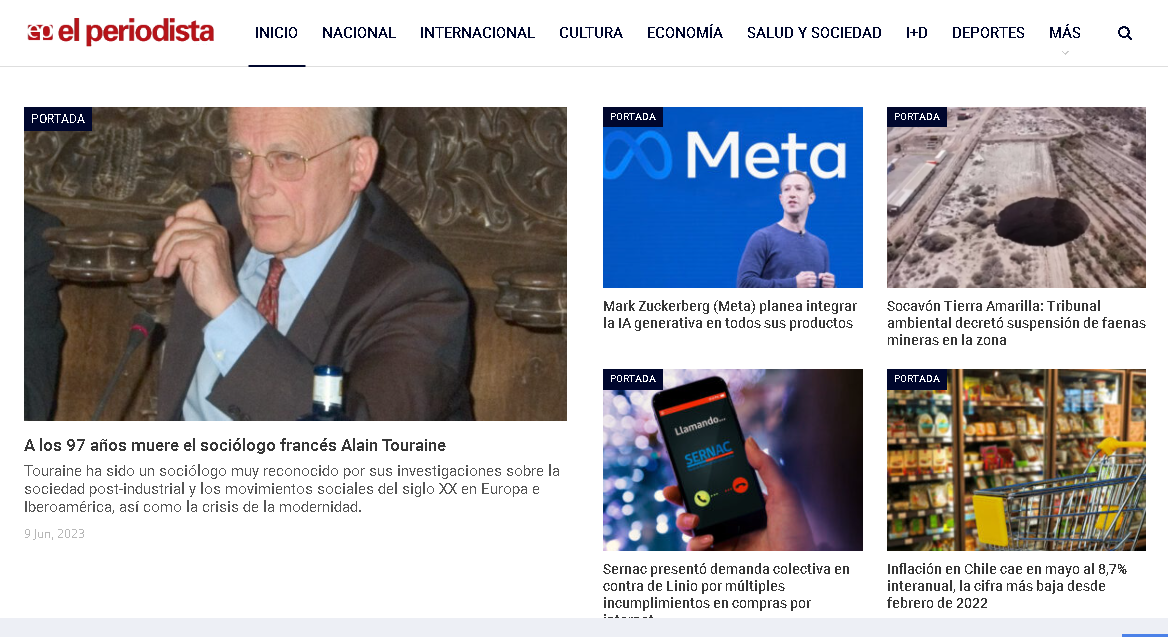This screenshot has height=637, width=1168.
Task: Go to Salud y Sociedad section
Action: [x=814, y=33]
